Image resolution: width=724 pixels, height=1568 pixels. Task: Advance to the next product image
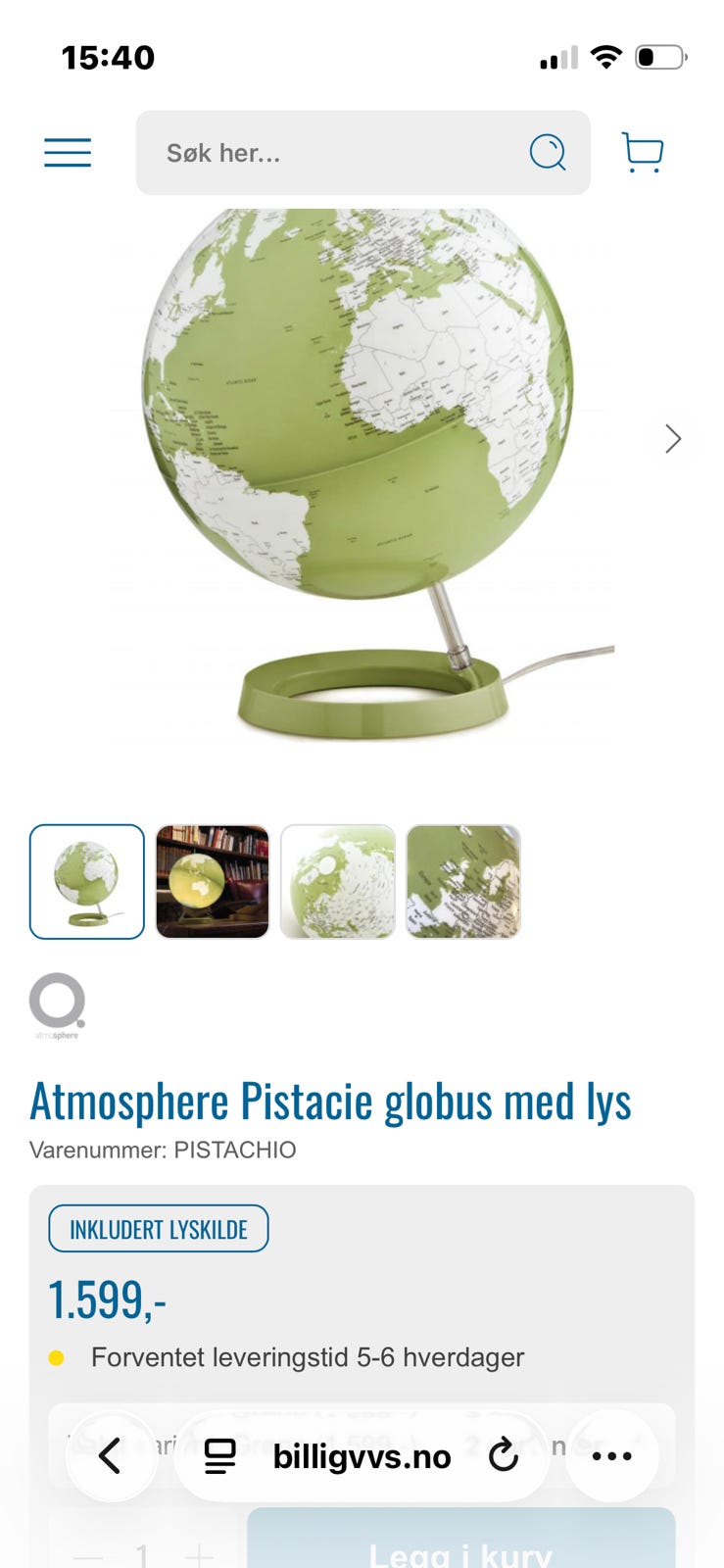[x=672, y=439]
